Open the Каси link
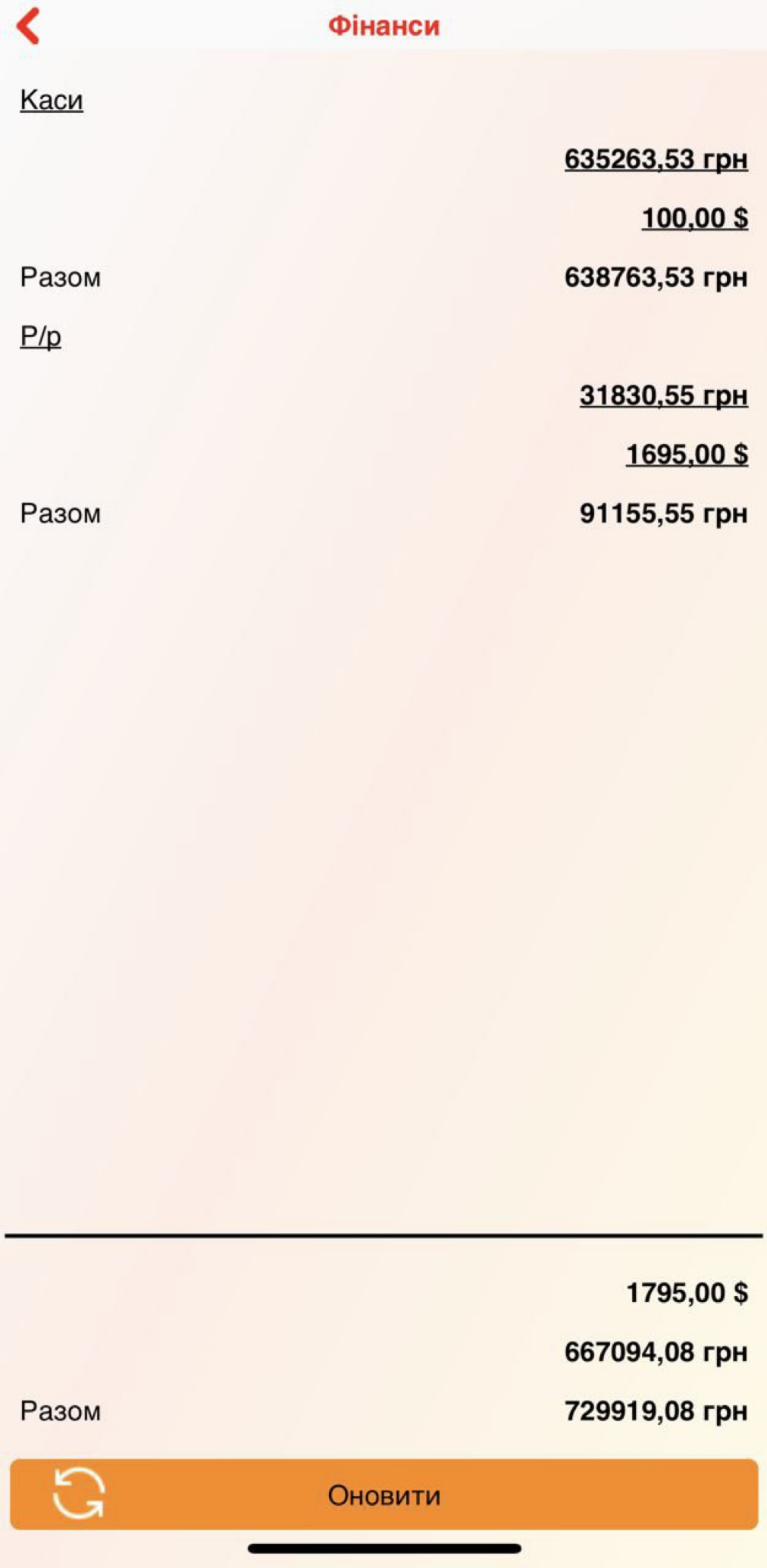This screenshot has height=1568, width=767. tap(52, 100)
